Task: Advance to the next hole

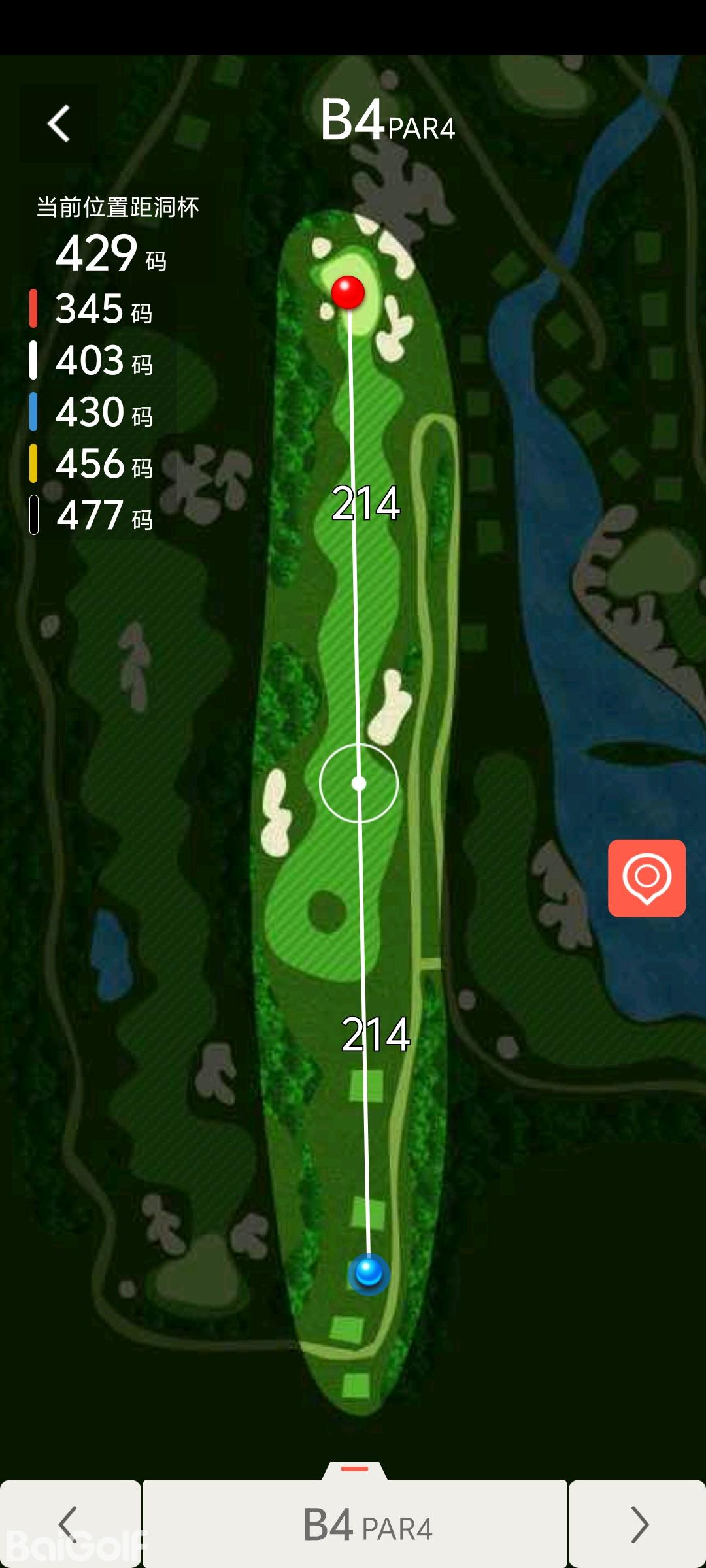Action: (638, 1524)
